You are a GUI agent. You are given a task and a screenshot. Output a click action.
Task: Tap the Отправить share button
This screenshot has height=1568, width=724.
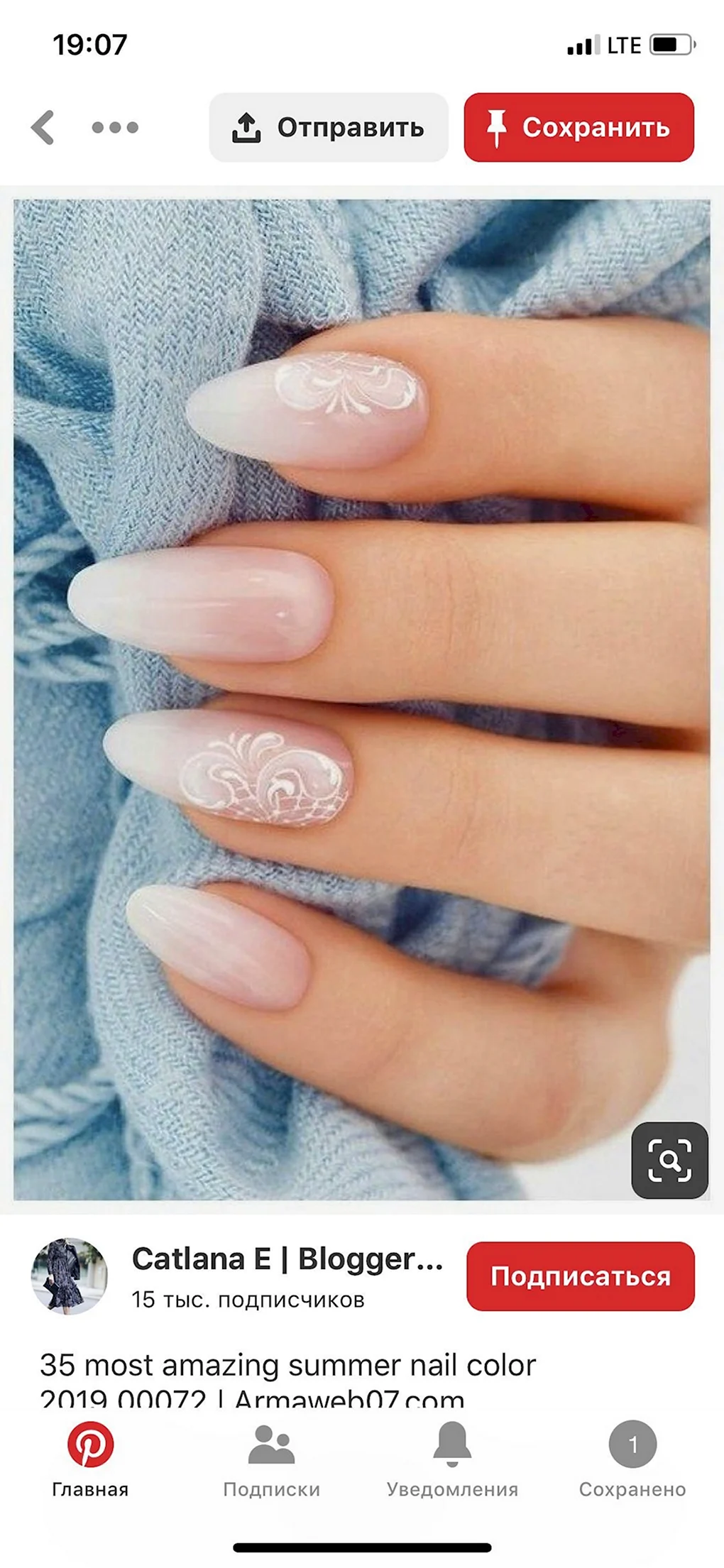pyautogui.click(x=329, y=127)
